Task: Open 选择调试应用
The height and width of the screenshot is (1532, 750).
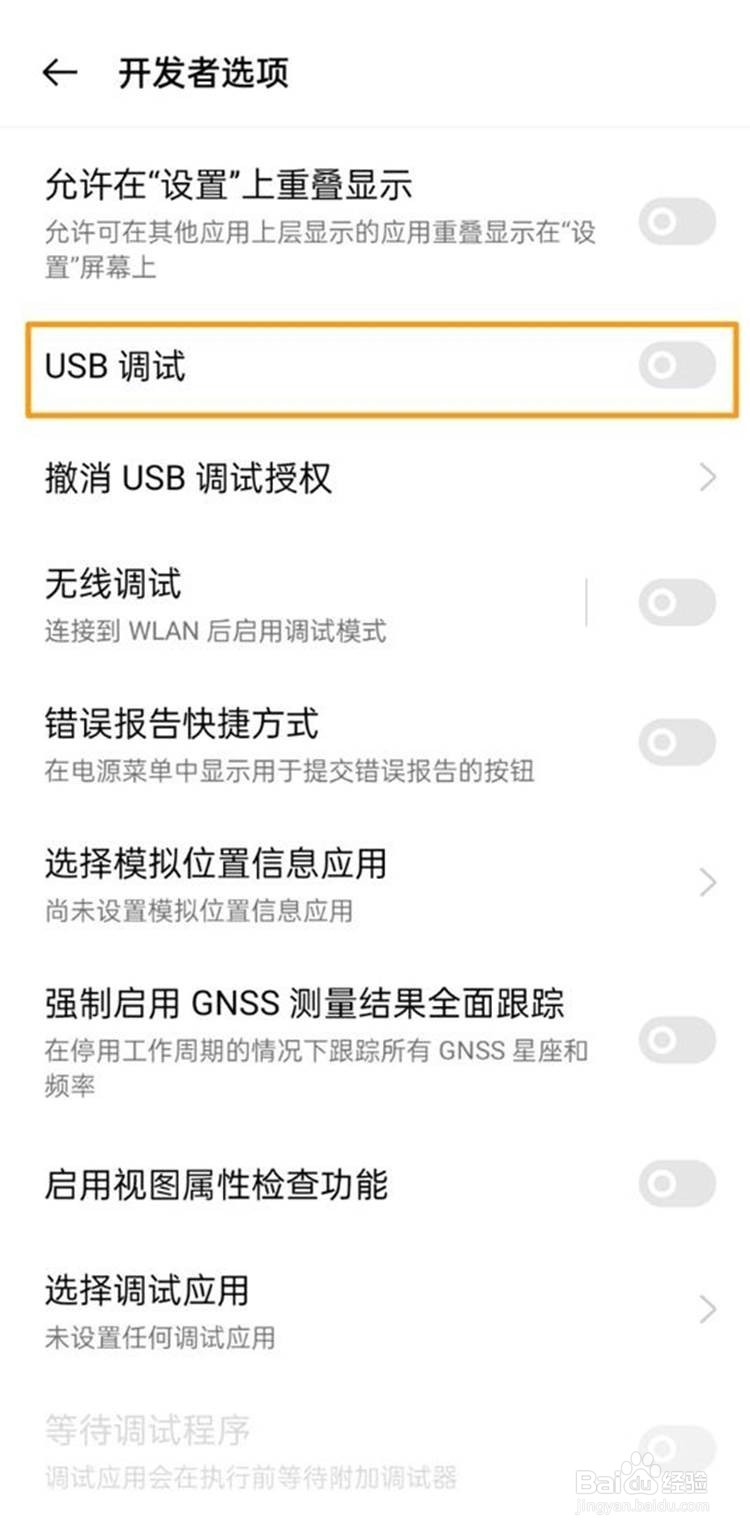Action: [375, 1310]
